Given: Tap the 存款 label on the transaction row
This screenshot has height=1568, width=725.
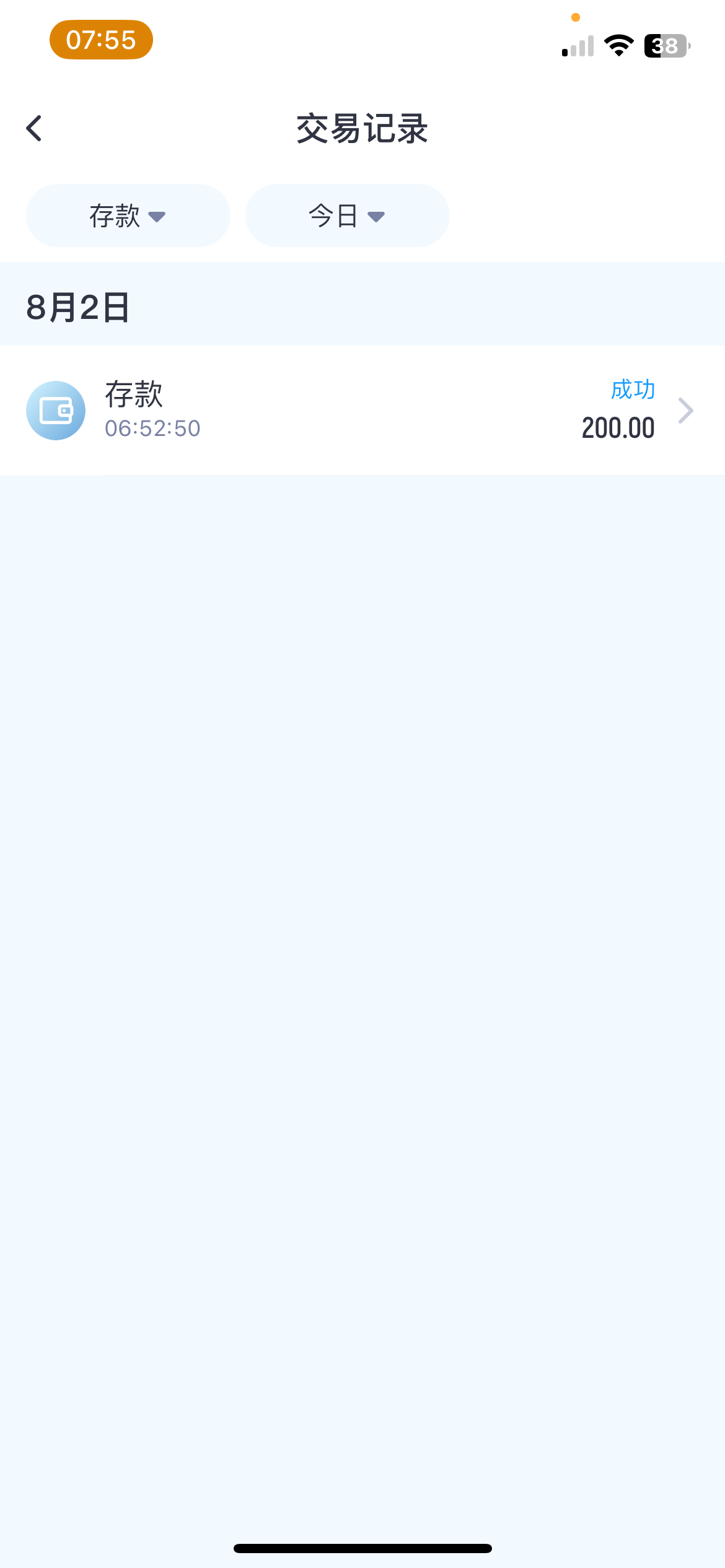Looking at the screenshot, I should 133,394.
